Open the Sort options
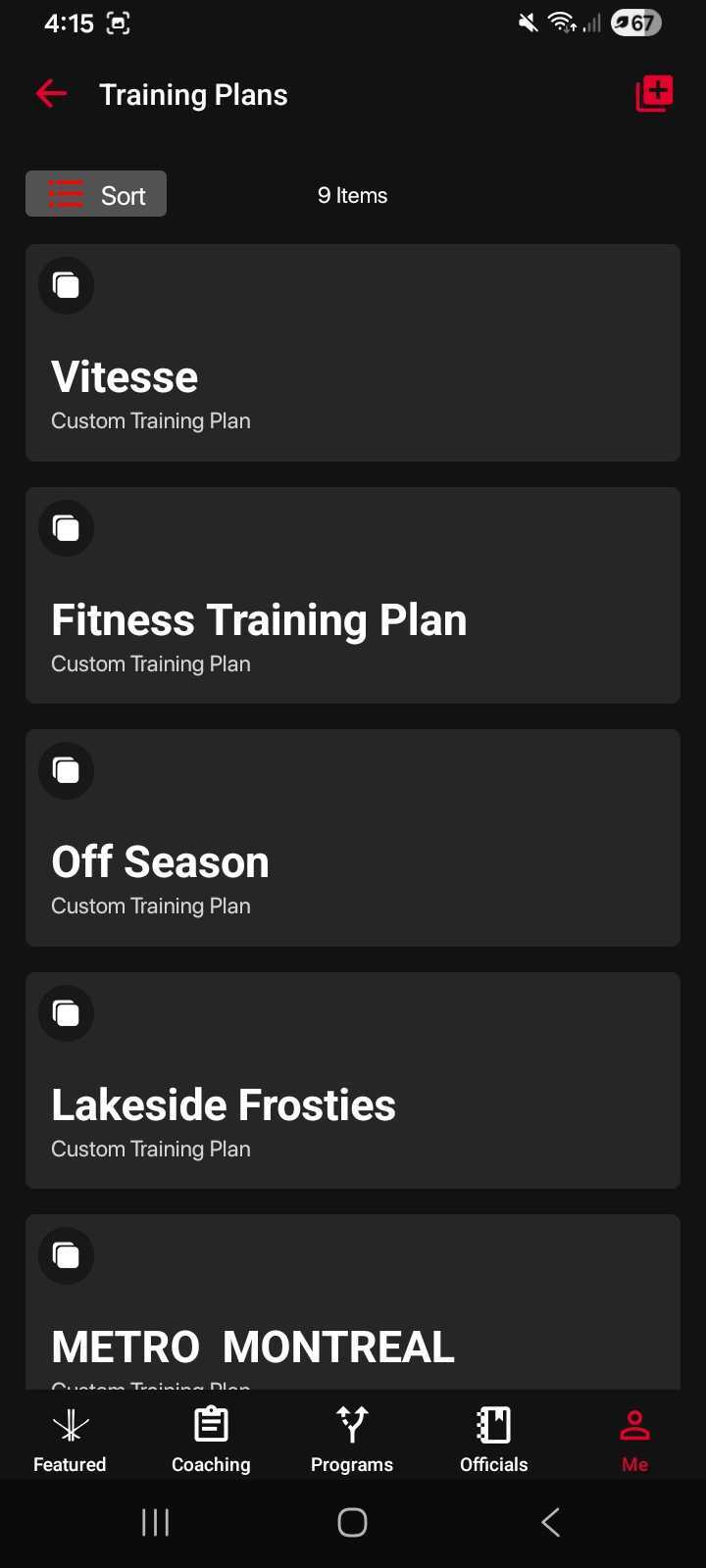This screenshot has width=706, height=1568. tap(95, 193)
